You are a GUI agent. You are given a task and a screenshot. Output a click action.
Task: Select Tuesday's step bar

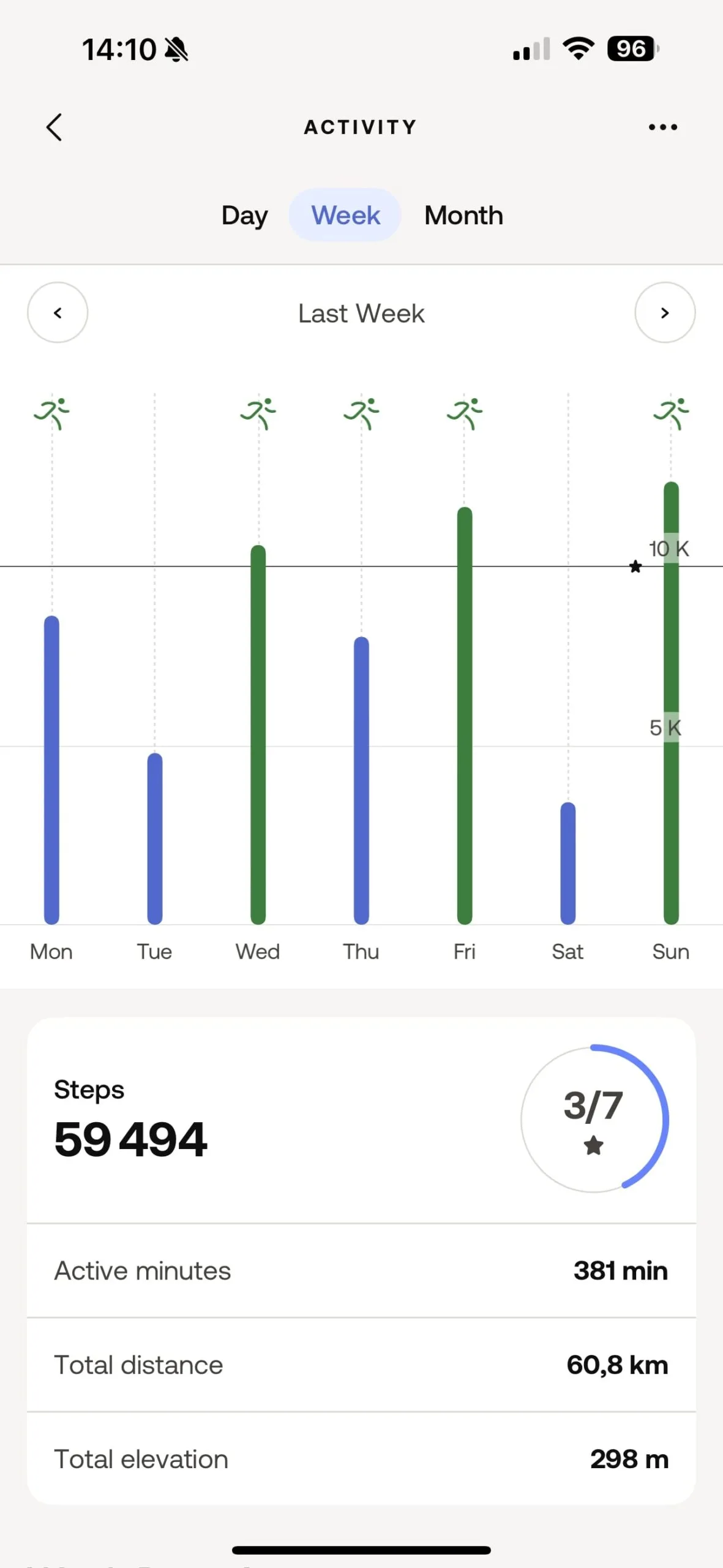tap(155, 839)
